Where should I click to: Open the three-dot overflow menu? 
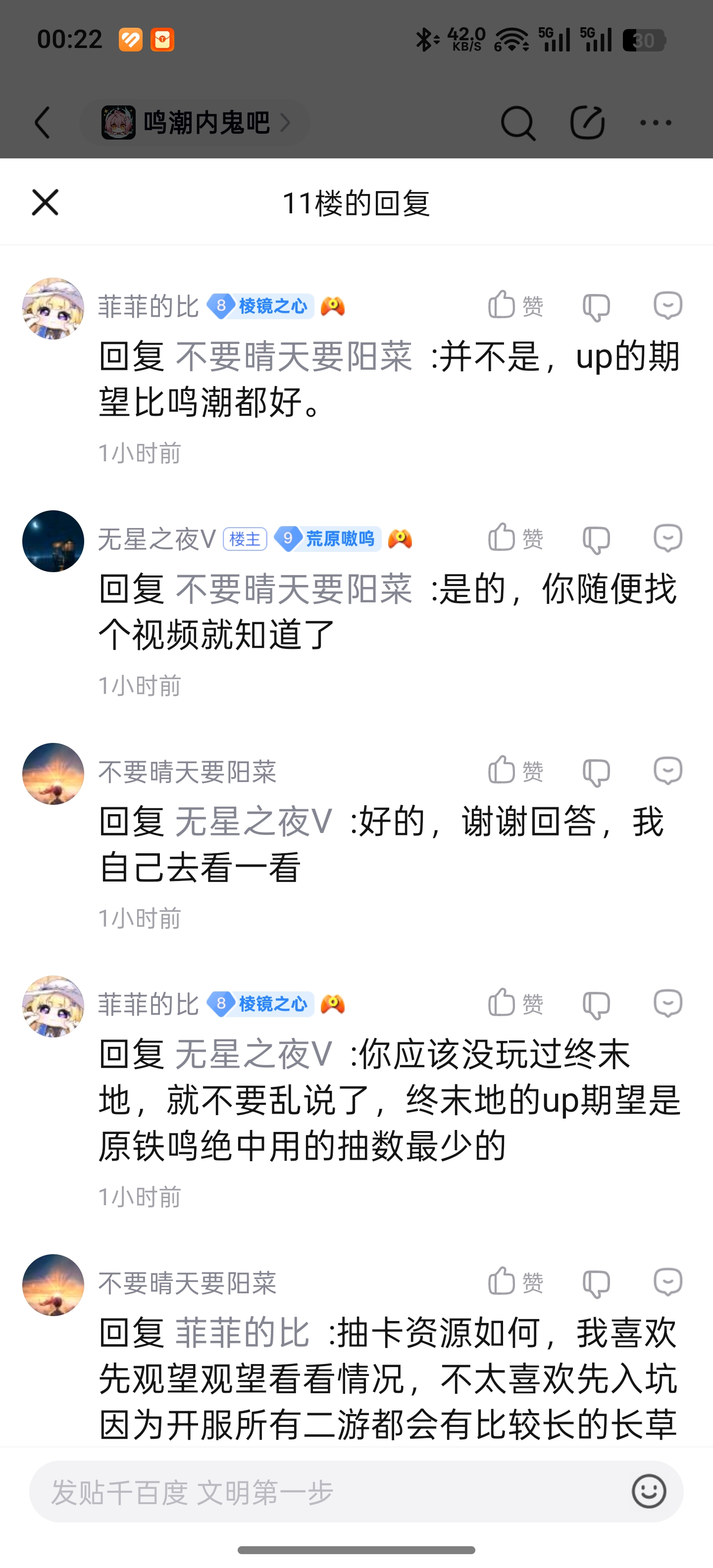pyautogui.click(x=656, y=123)
